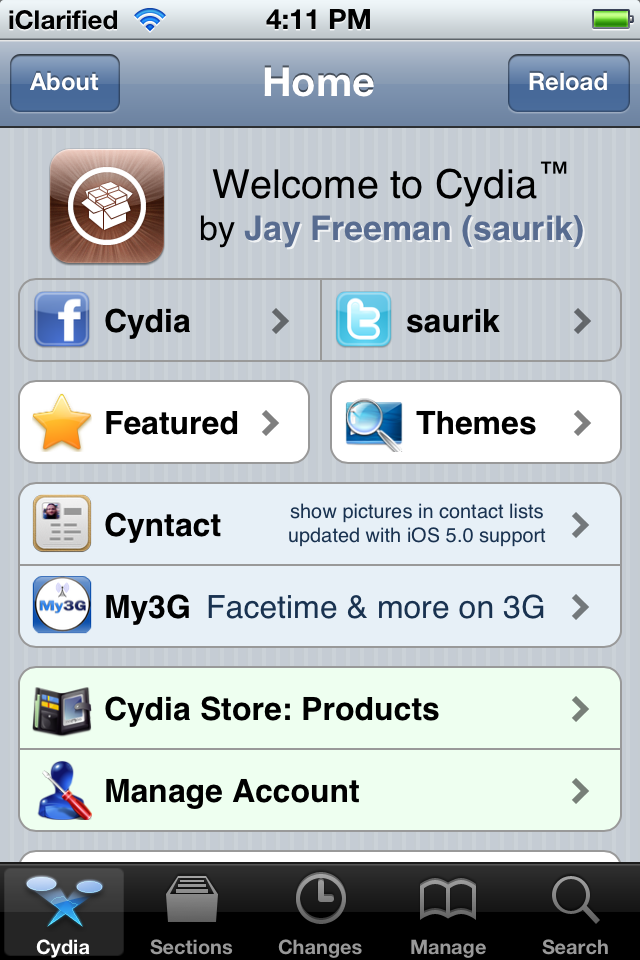Tap the Jay Freeman (saurik) link
640x960 pixels.
414,229
